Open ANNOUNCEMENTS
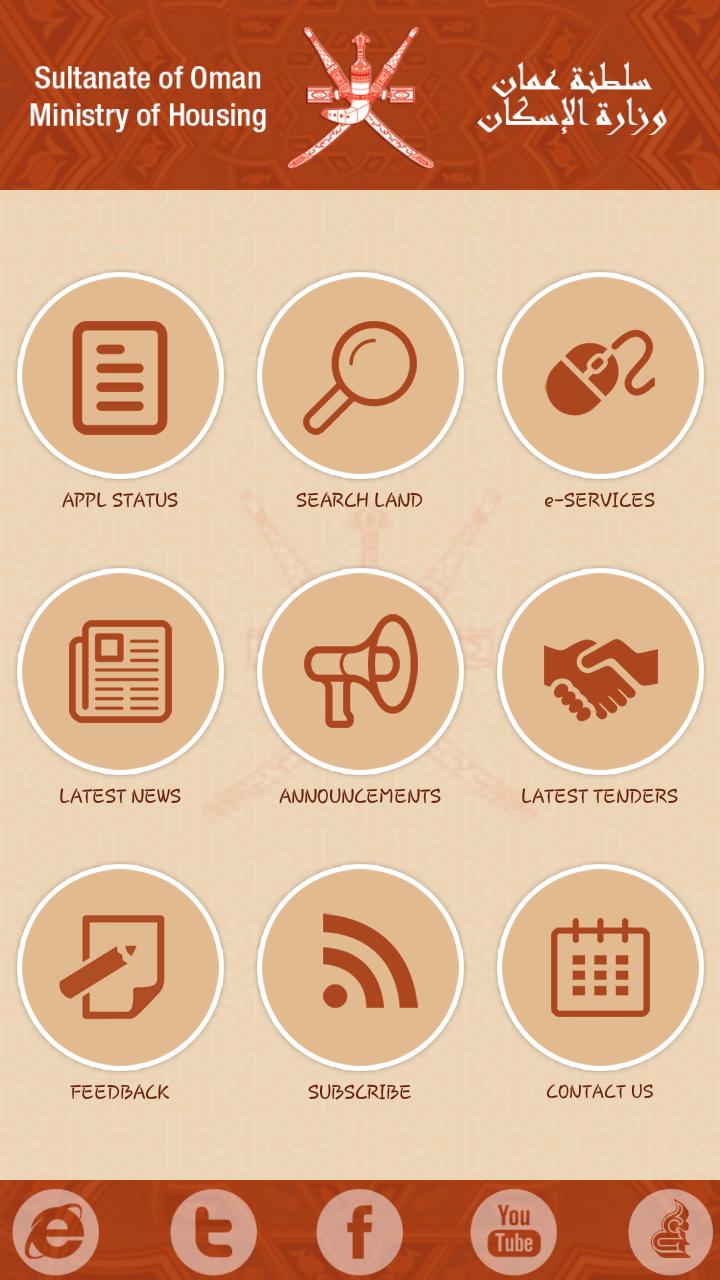Image resolution: width=720 pixels, height=1280 pixels. [x=360, y=672]
